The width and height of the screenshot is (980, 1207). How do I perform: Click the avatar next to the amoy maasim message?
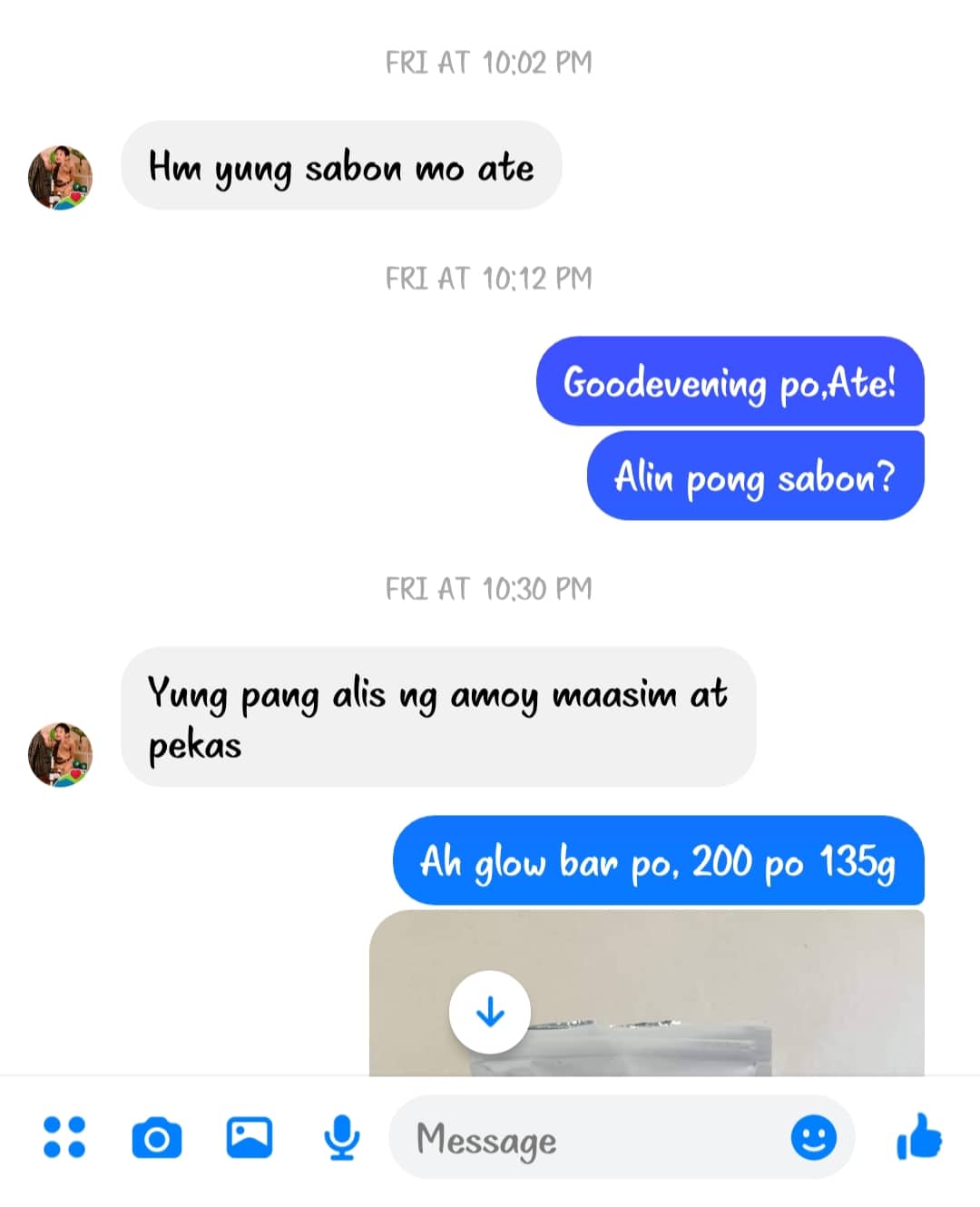click(x=60, y=754)
